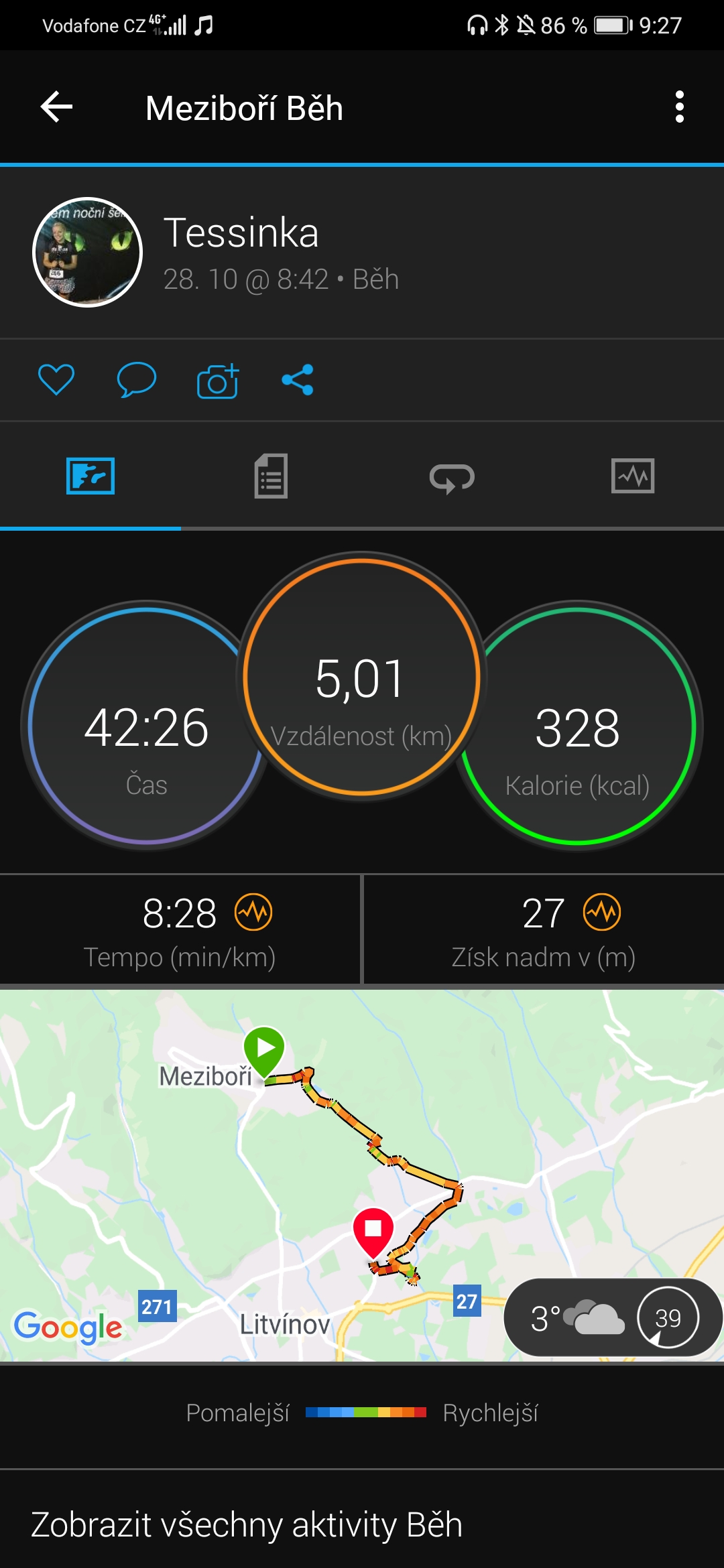Switch to the stats list tab
This screenshot has width=724, height=1568.
tap(271, 476)
